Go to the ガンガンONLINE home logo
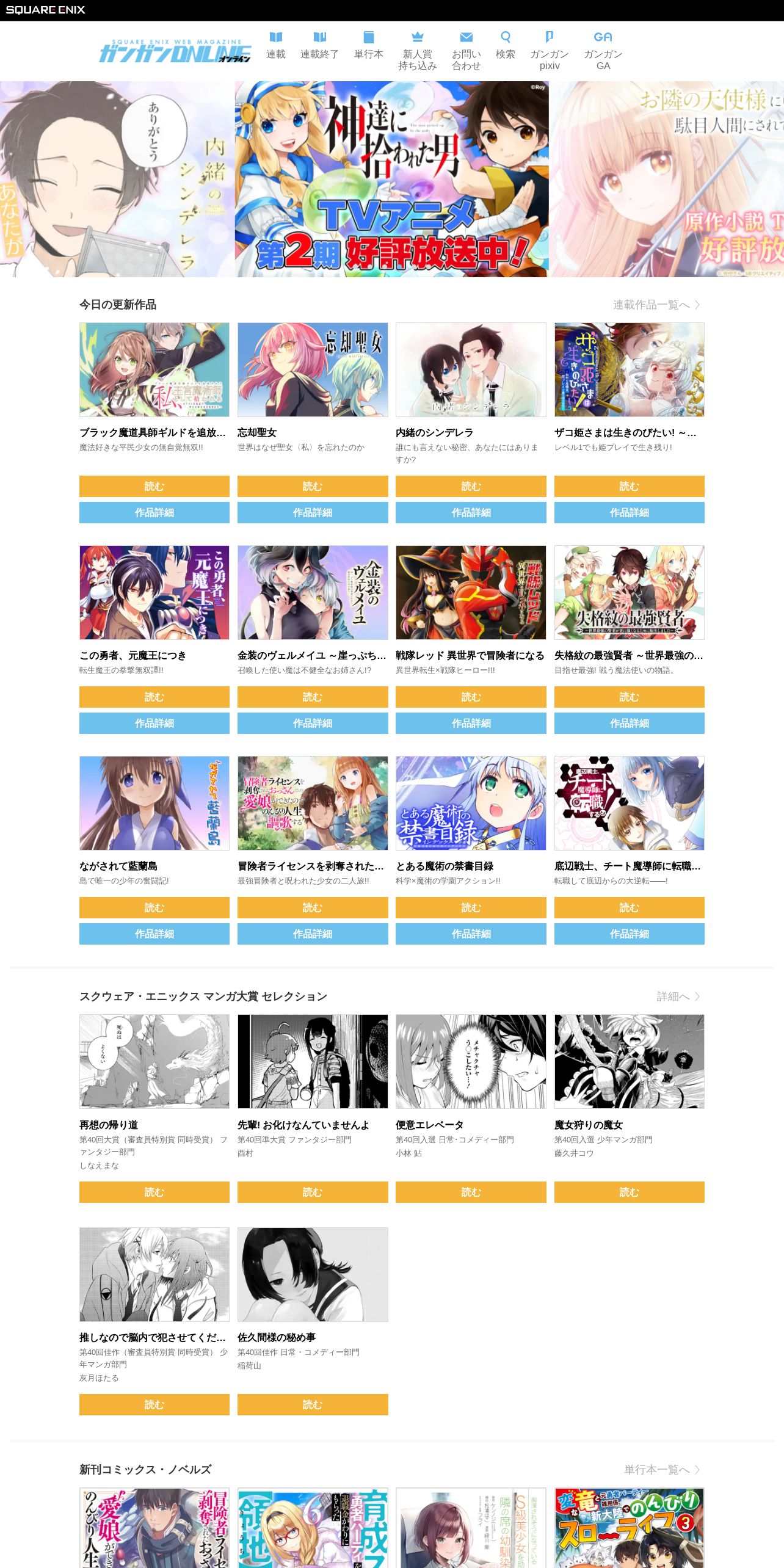 coord(175,51)
